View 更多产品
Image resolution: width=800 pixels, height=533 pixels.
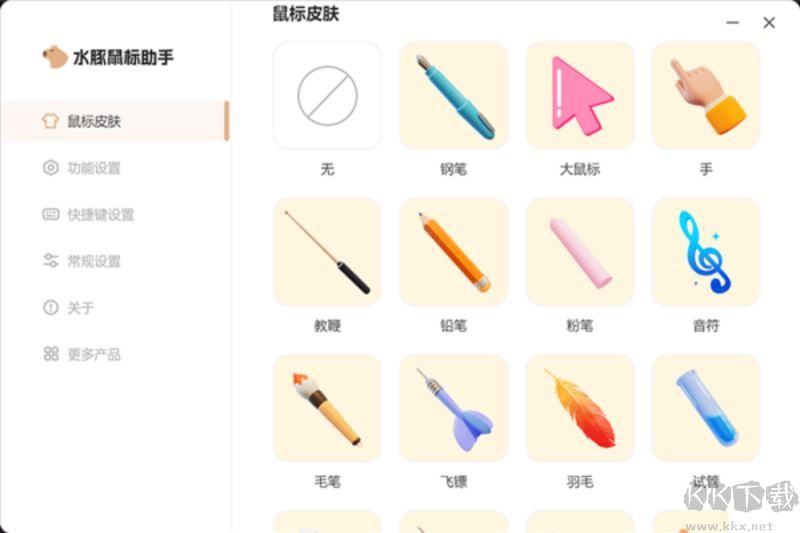[x=94, y=354]
